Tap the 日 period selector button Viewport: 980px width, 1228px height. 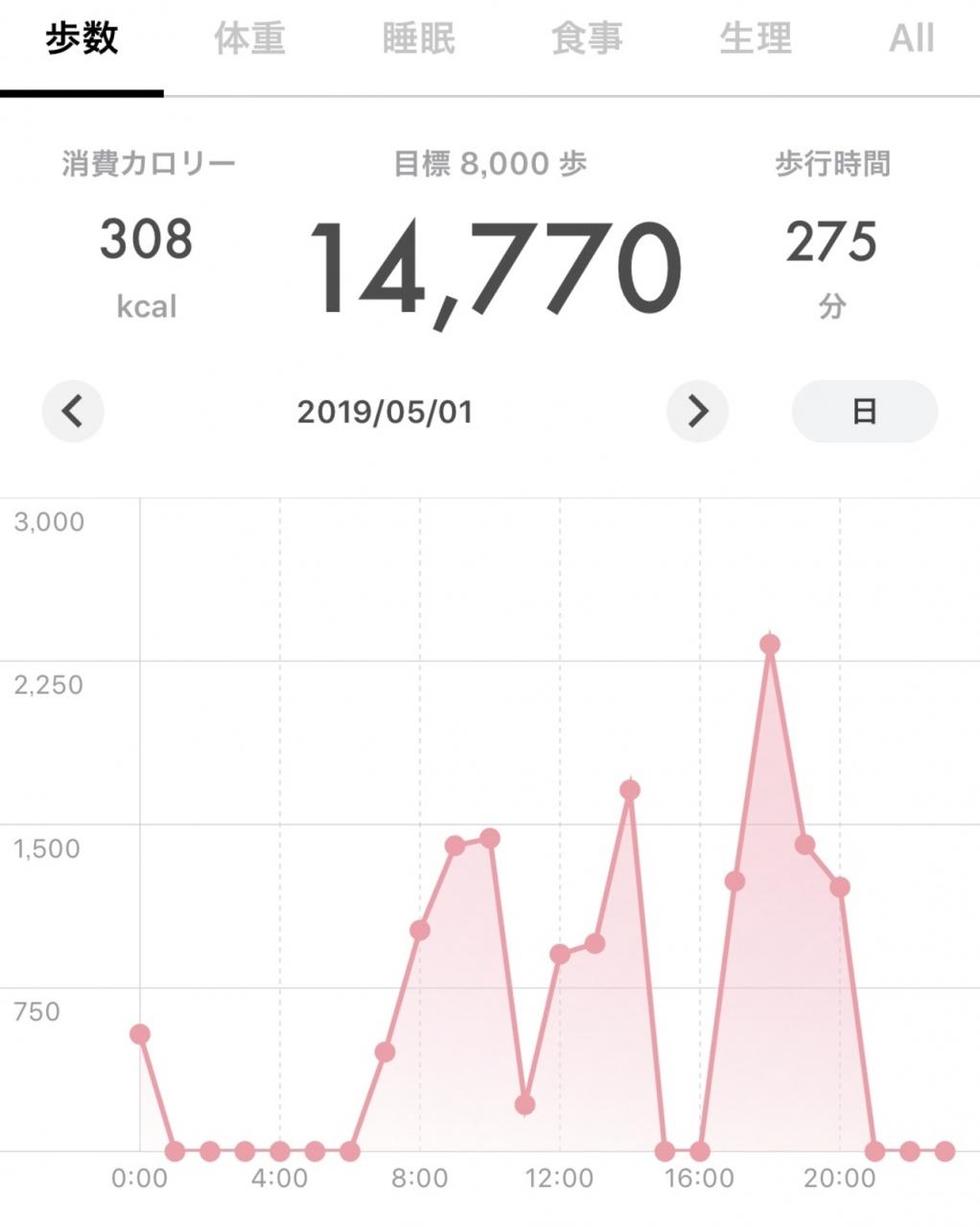[864, 412]
